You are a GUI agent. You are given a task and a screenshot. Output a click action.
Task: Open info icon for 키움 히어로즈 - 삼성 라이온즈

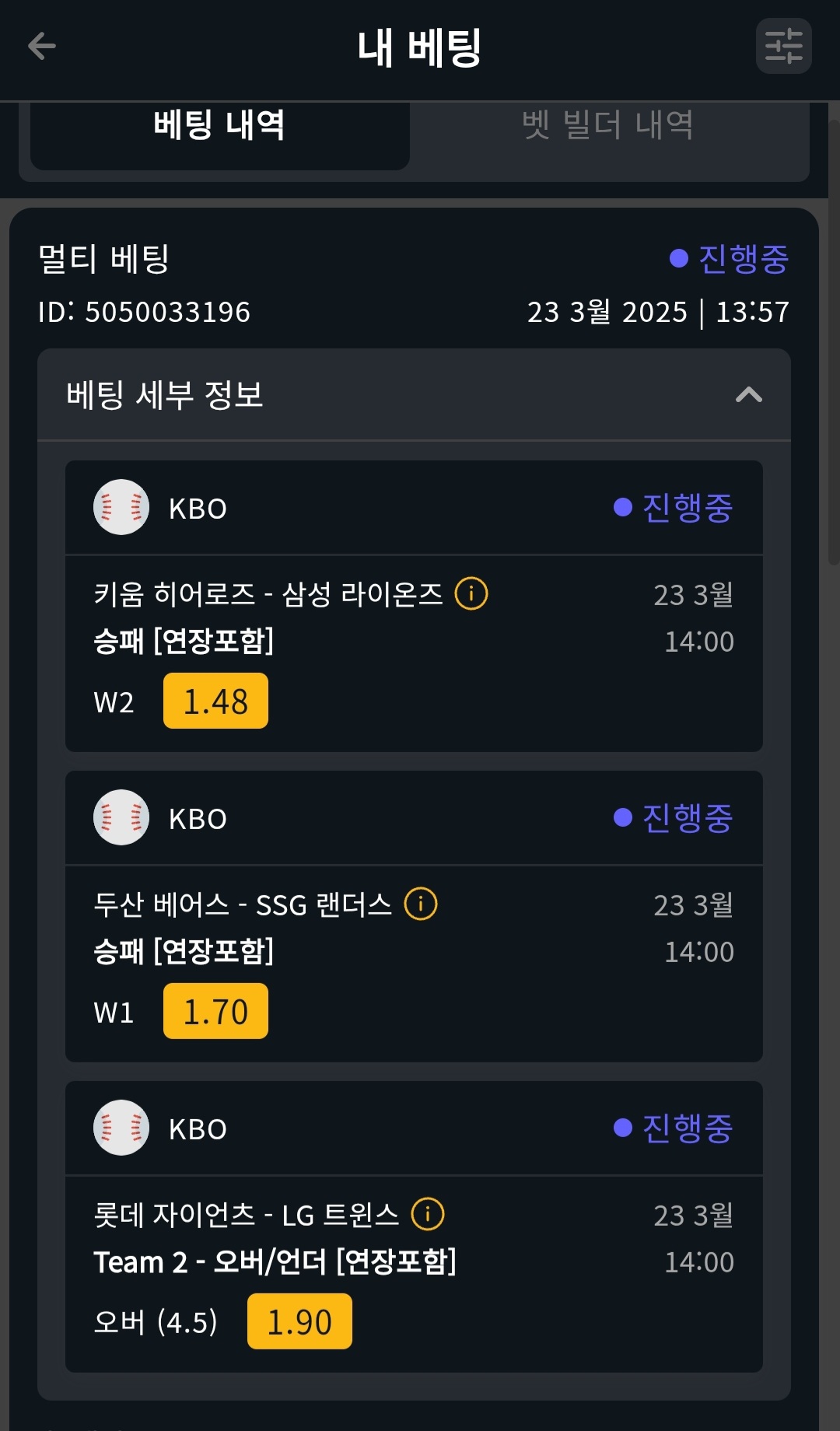click(471, 593)
